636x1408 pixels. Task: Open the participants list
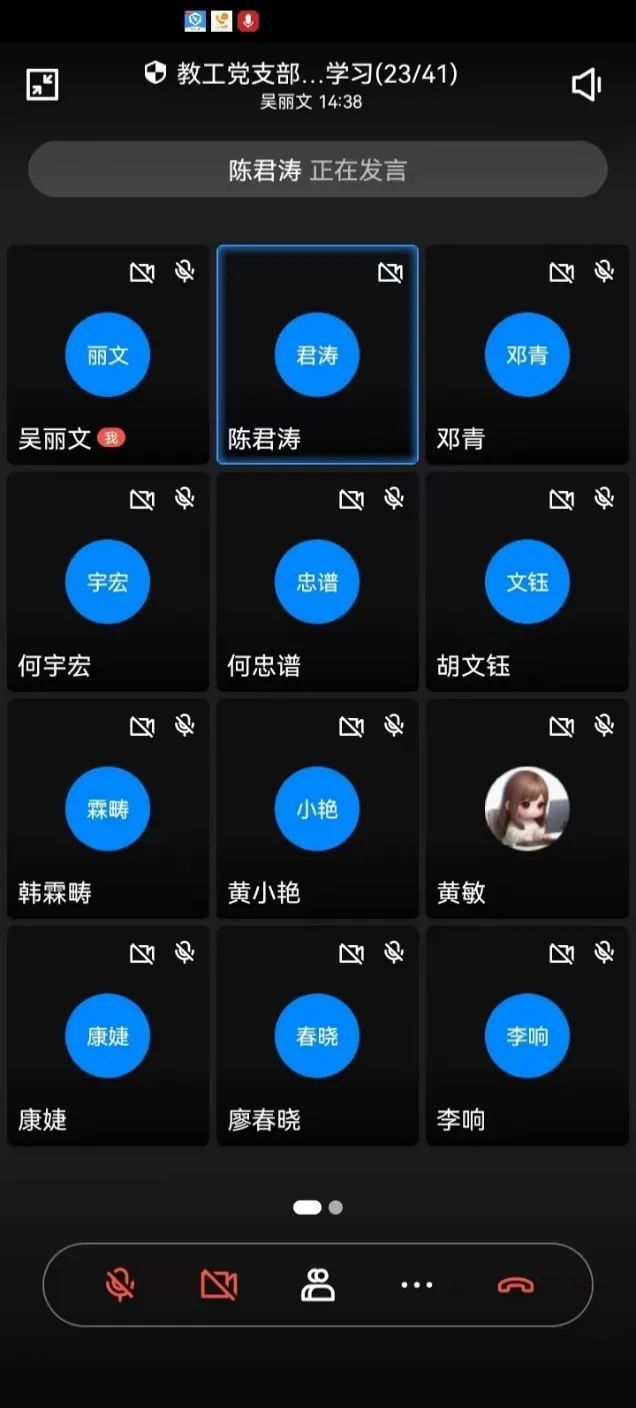[318, 1285]
